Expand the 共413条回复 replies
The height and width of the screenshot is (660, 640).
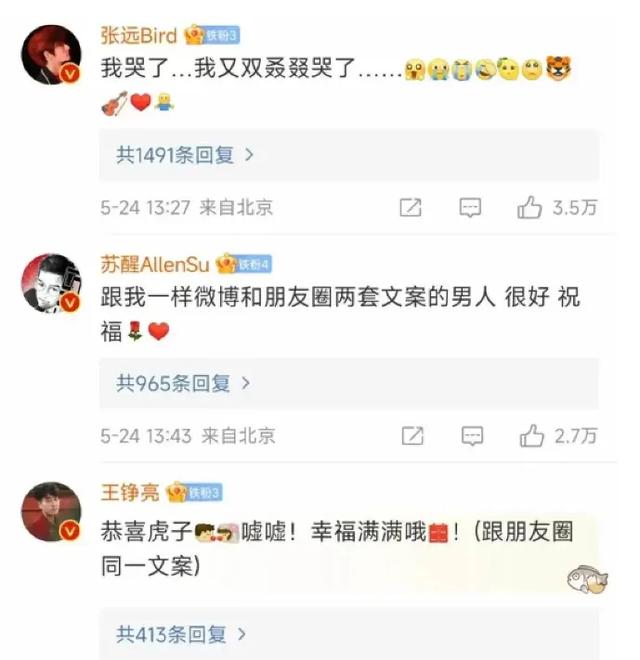[181, 634]
